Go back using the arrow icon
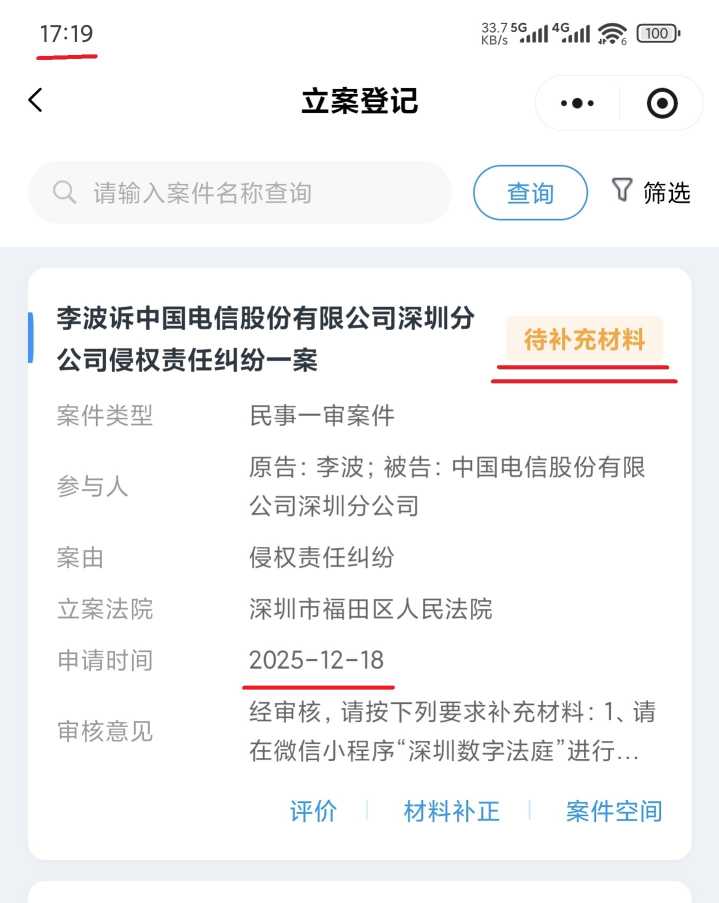Image resolution: width=719 pixels, height=903 pixels. (36, 101)
